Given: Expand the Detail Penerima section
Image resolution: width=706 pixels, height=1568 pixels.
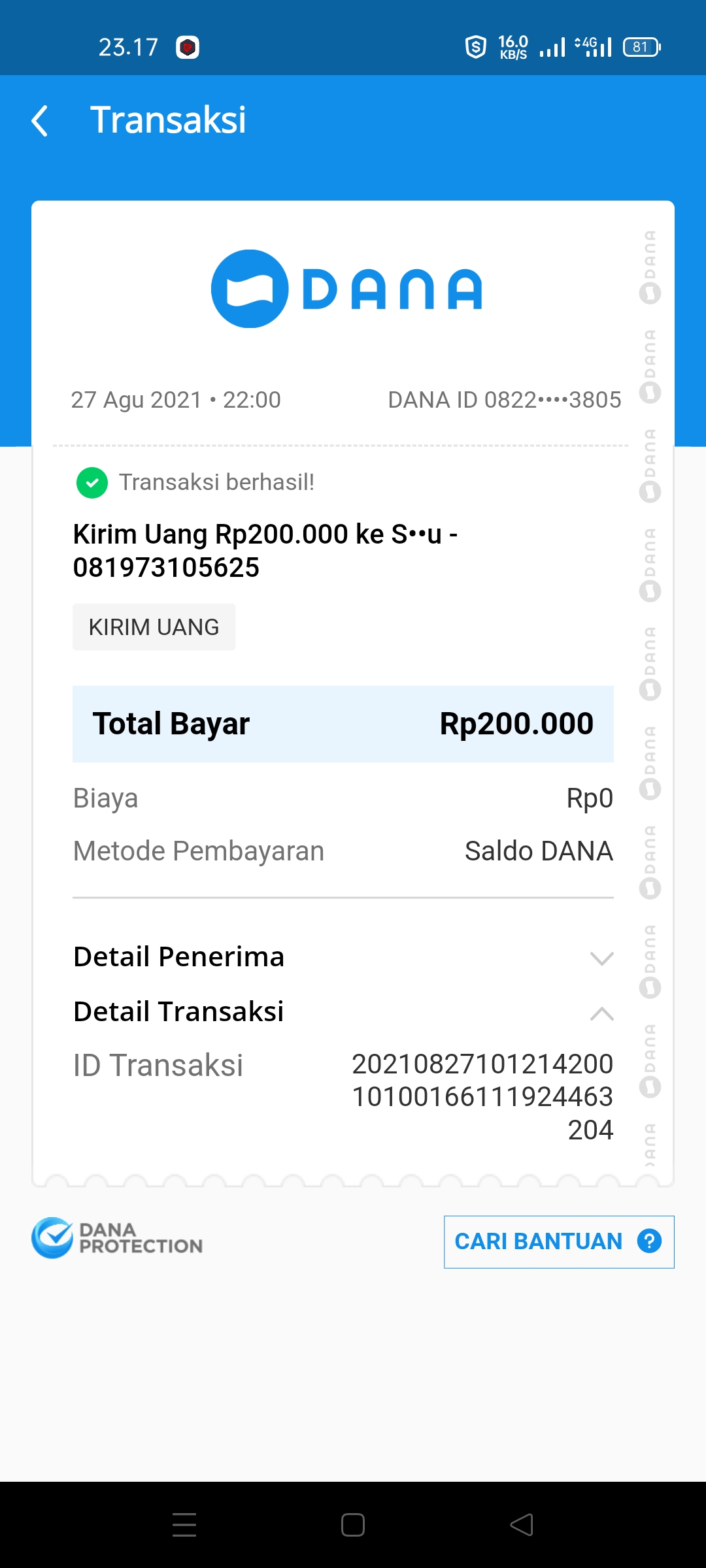Looking at the screenshot, I should coord(601,958).
